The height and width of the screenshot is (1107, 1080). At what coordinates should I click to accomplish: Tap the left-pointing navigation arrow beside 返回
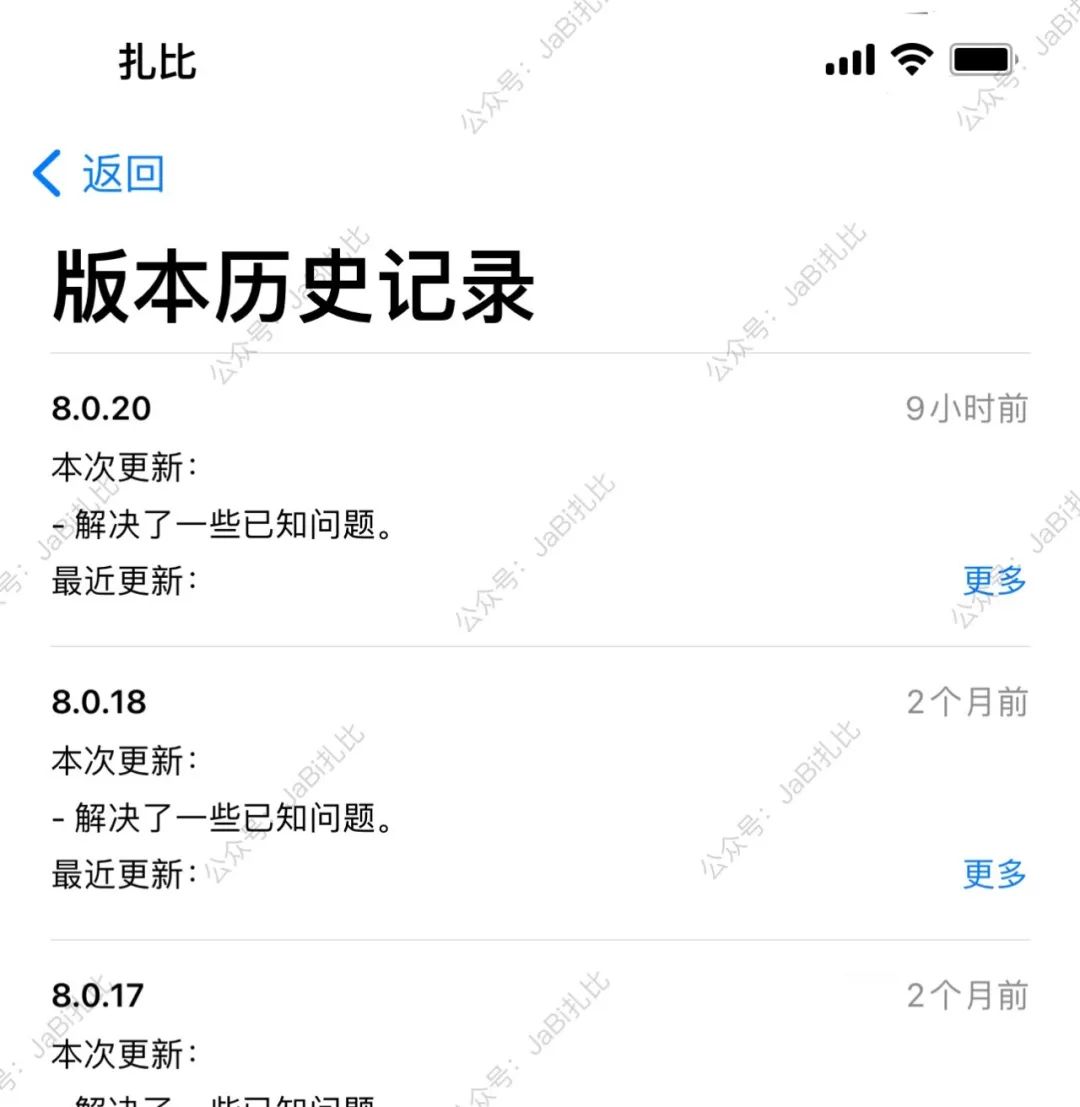(46, 172)
